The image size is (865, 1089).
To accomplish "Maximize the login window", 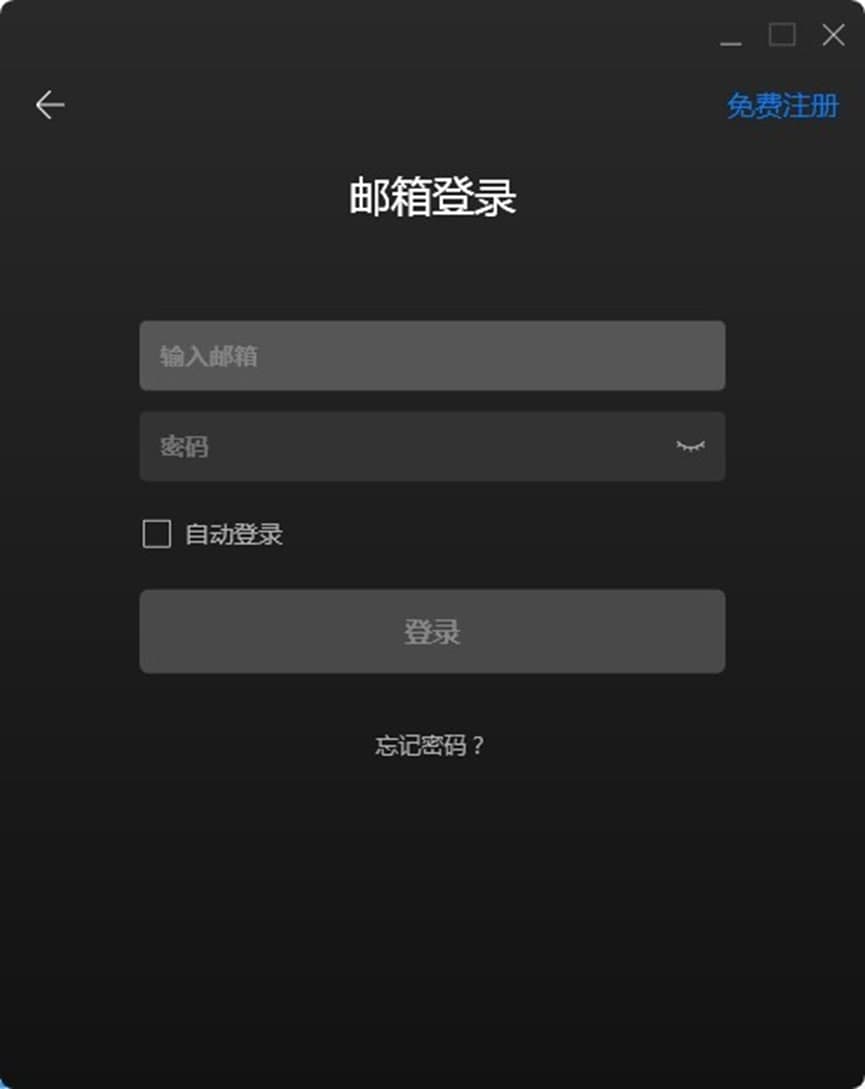I will [x=782, y=35].
